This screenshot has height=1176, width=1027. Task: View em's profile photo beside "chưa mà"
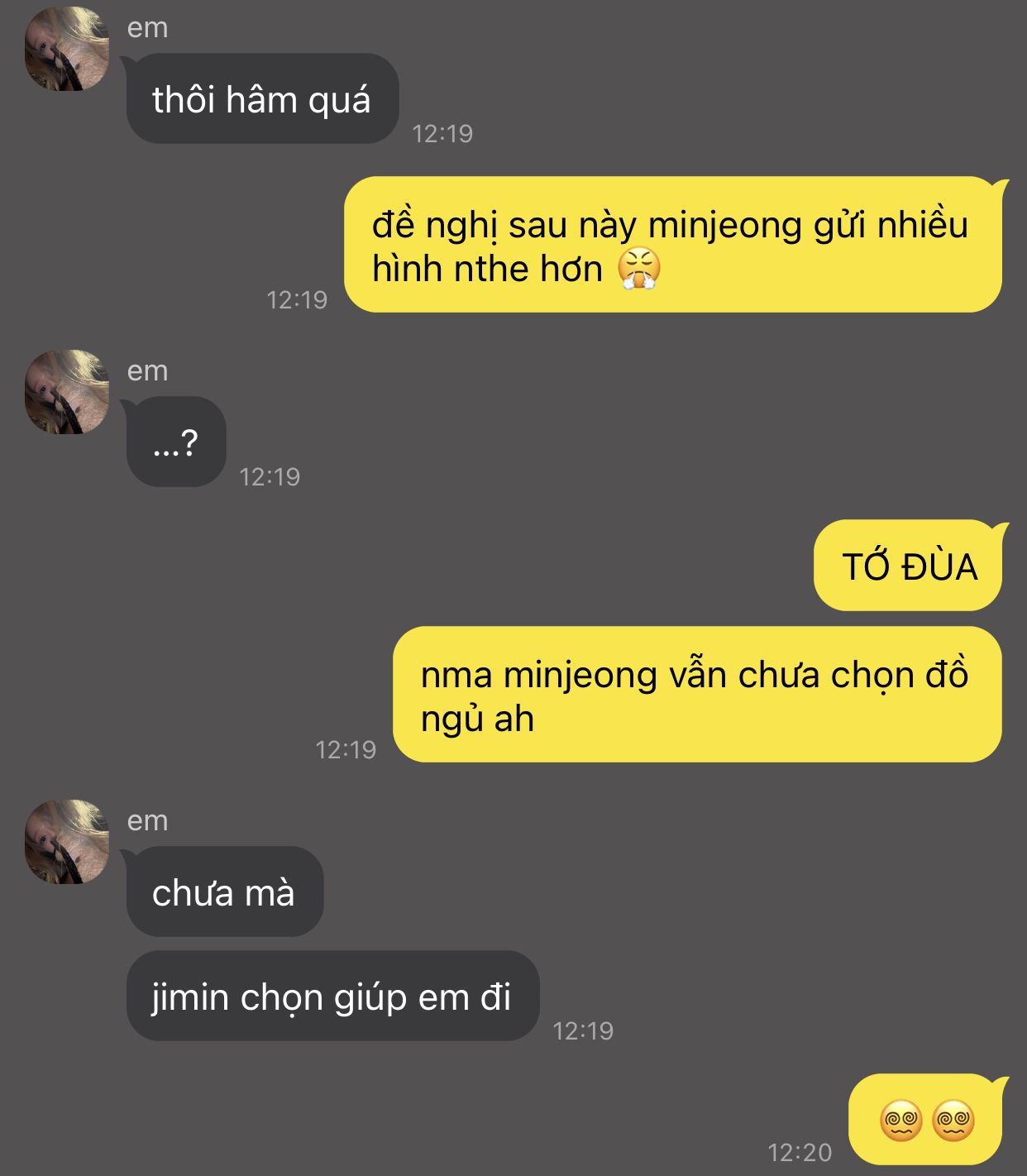coord(67,842)
